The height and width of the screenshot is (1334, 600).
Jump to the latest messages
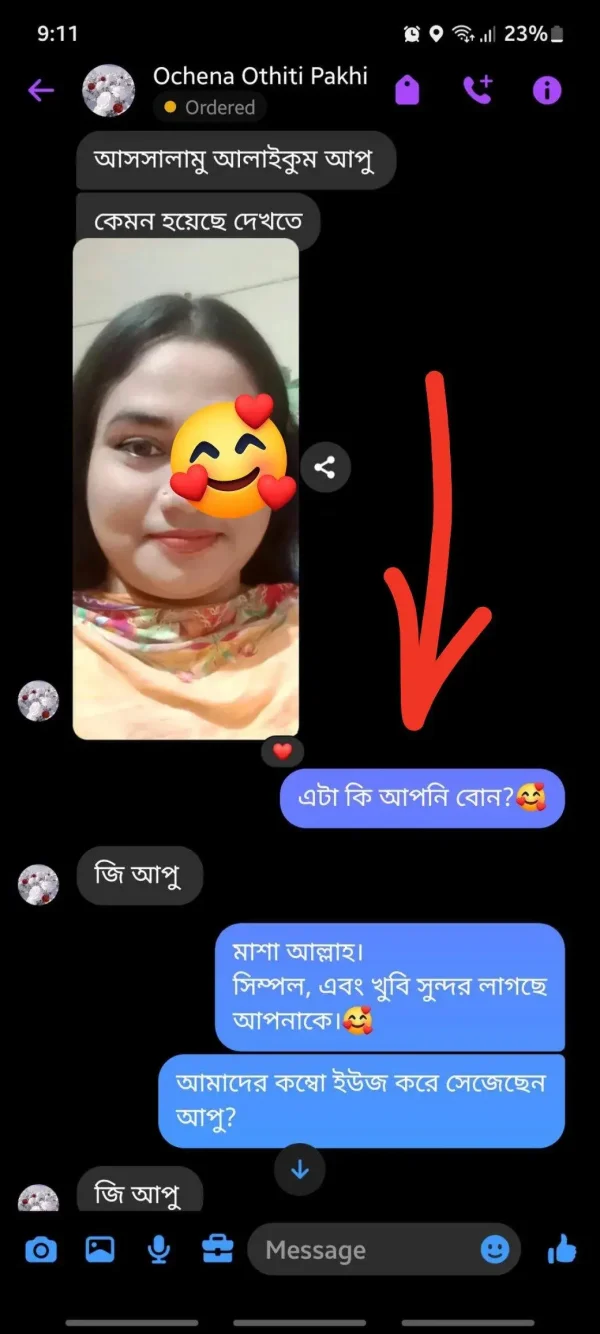300,1168
